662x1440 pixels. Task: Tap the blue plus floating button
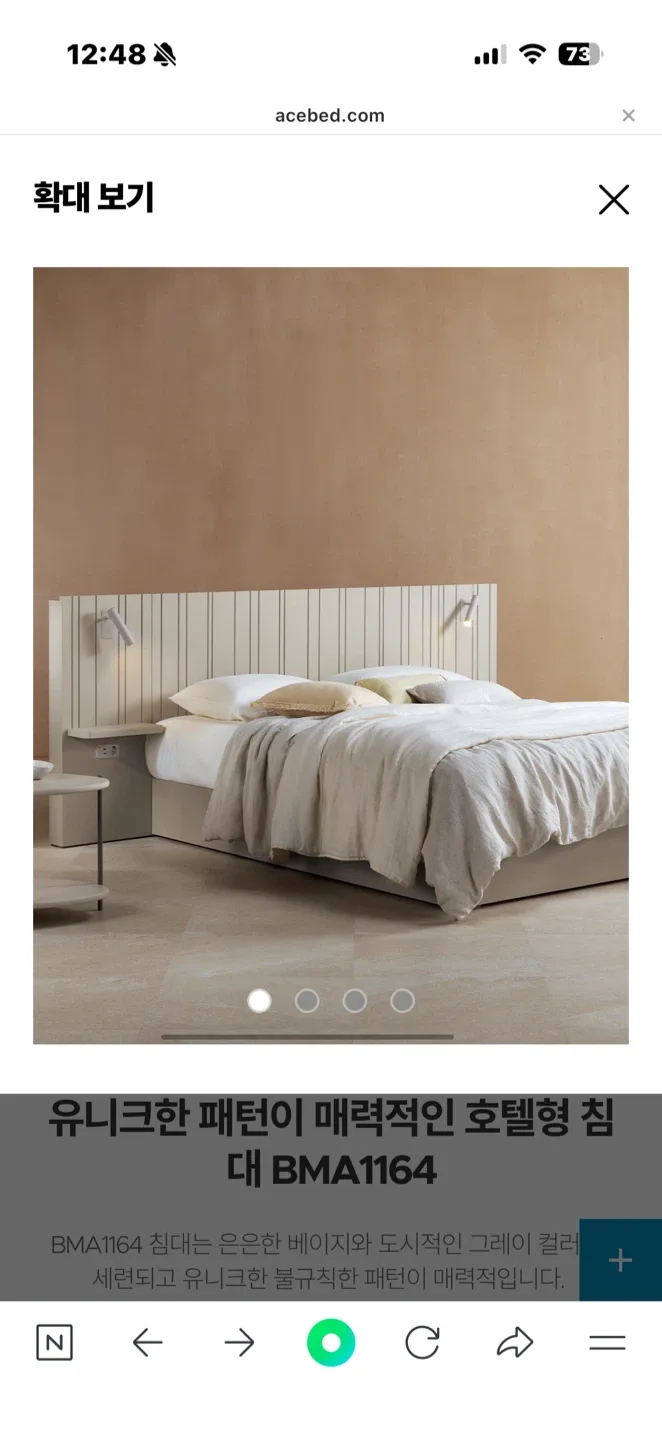(620, 1260)
